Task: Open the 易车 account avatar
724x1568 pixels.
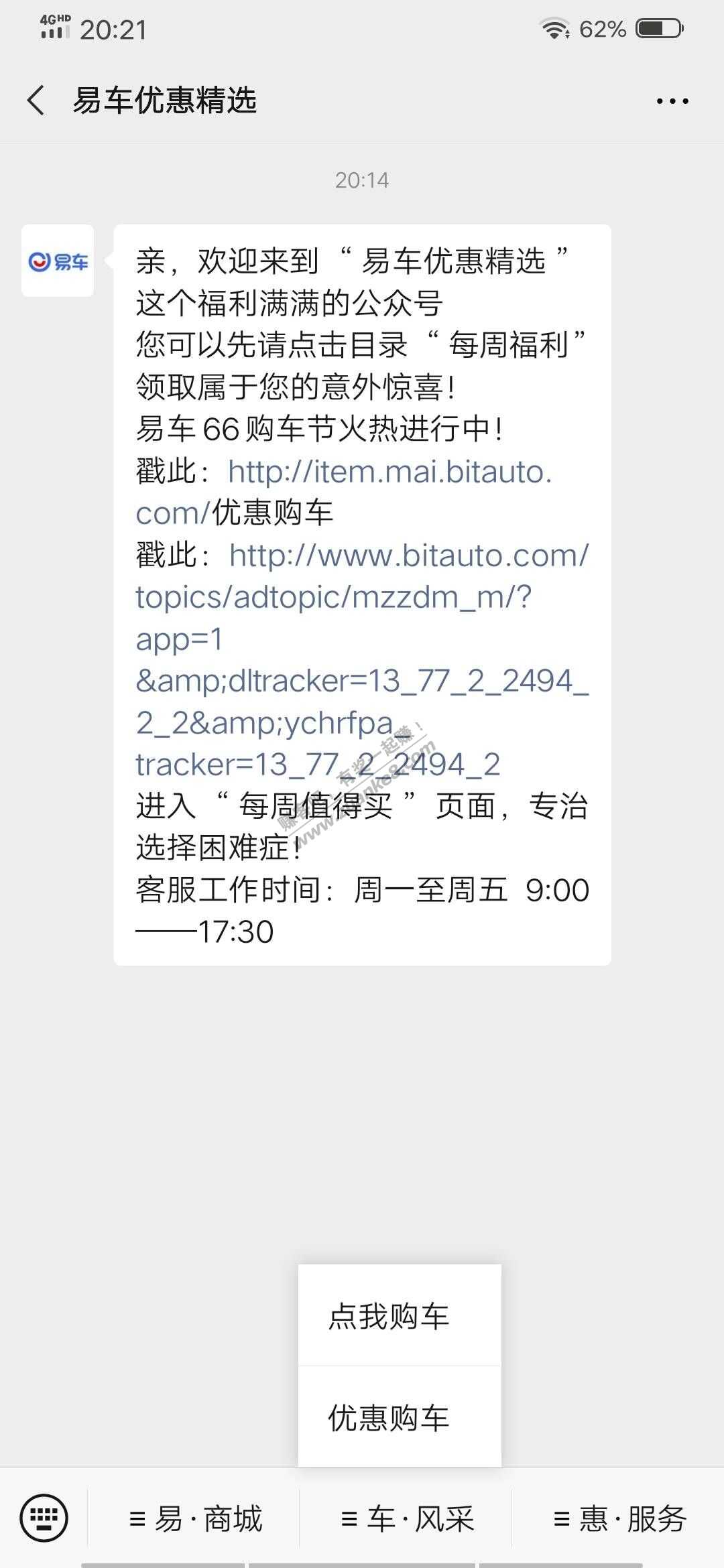Action: (x=58, y=261)
